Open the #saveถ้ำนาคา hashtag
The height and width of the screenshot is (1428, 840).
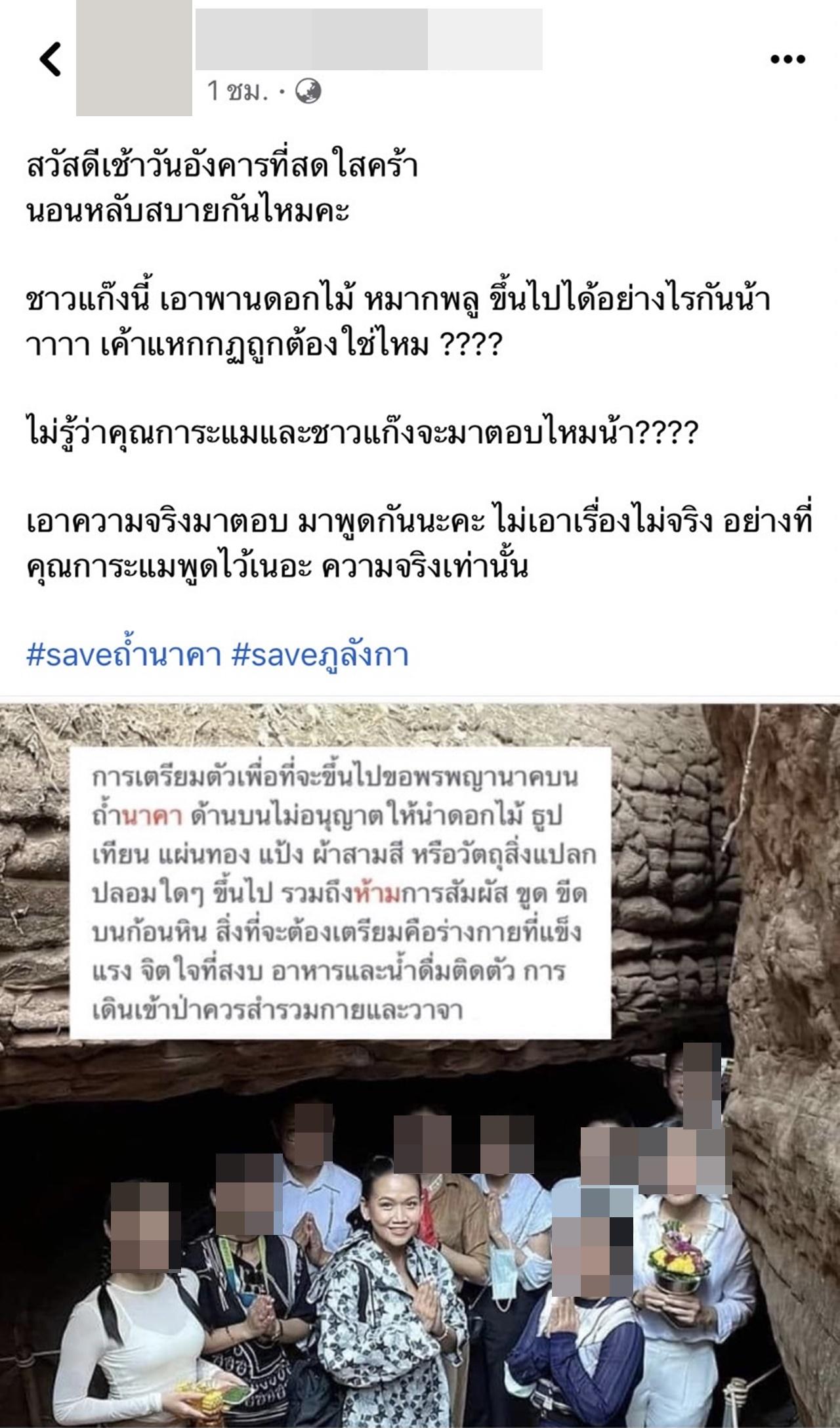coord(123,655)
